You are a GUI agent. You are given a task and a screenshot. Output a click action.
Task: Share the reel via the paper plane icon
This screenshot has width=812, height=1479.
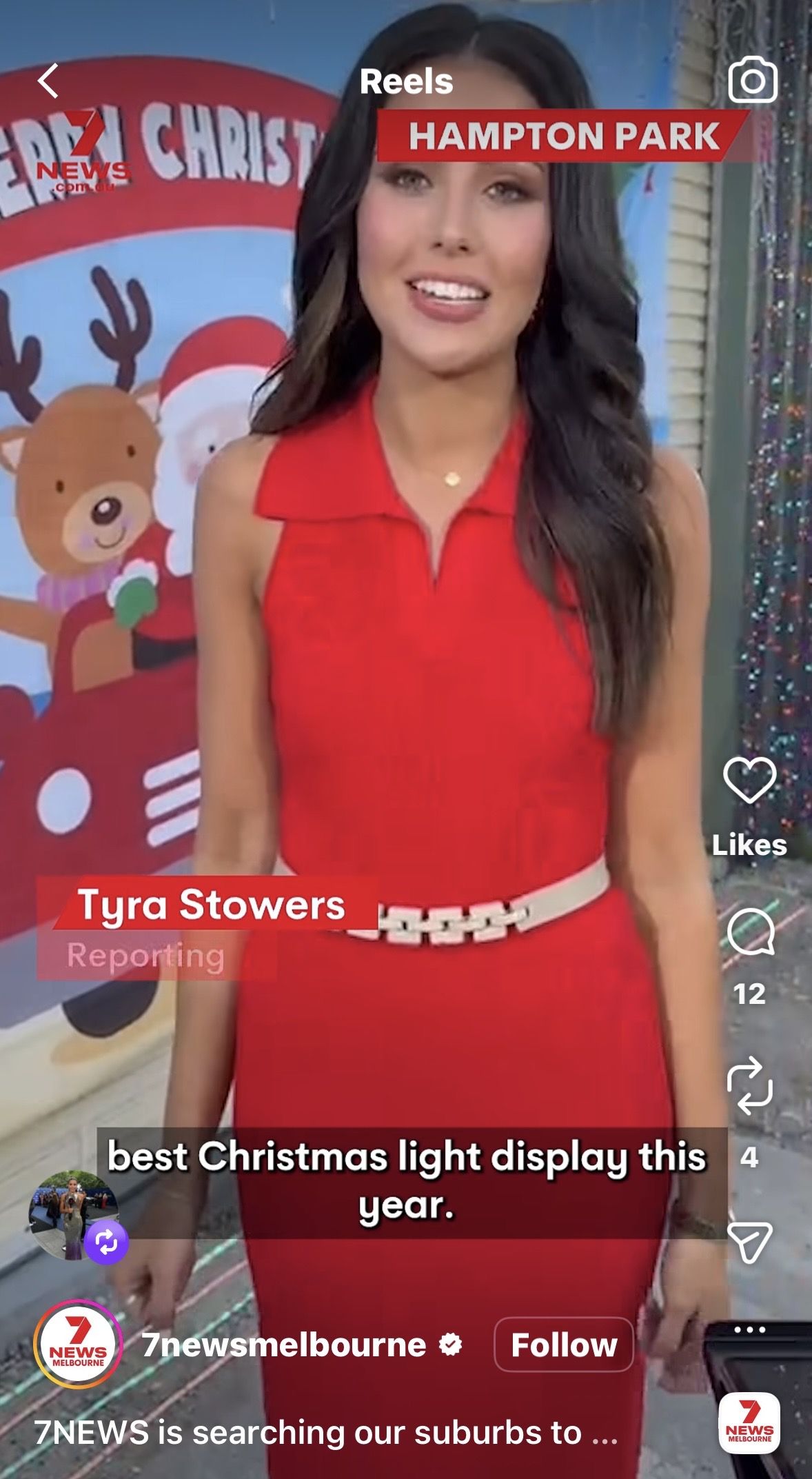pyautogui.click(x=749, y=1242)
